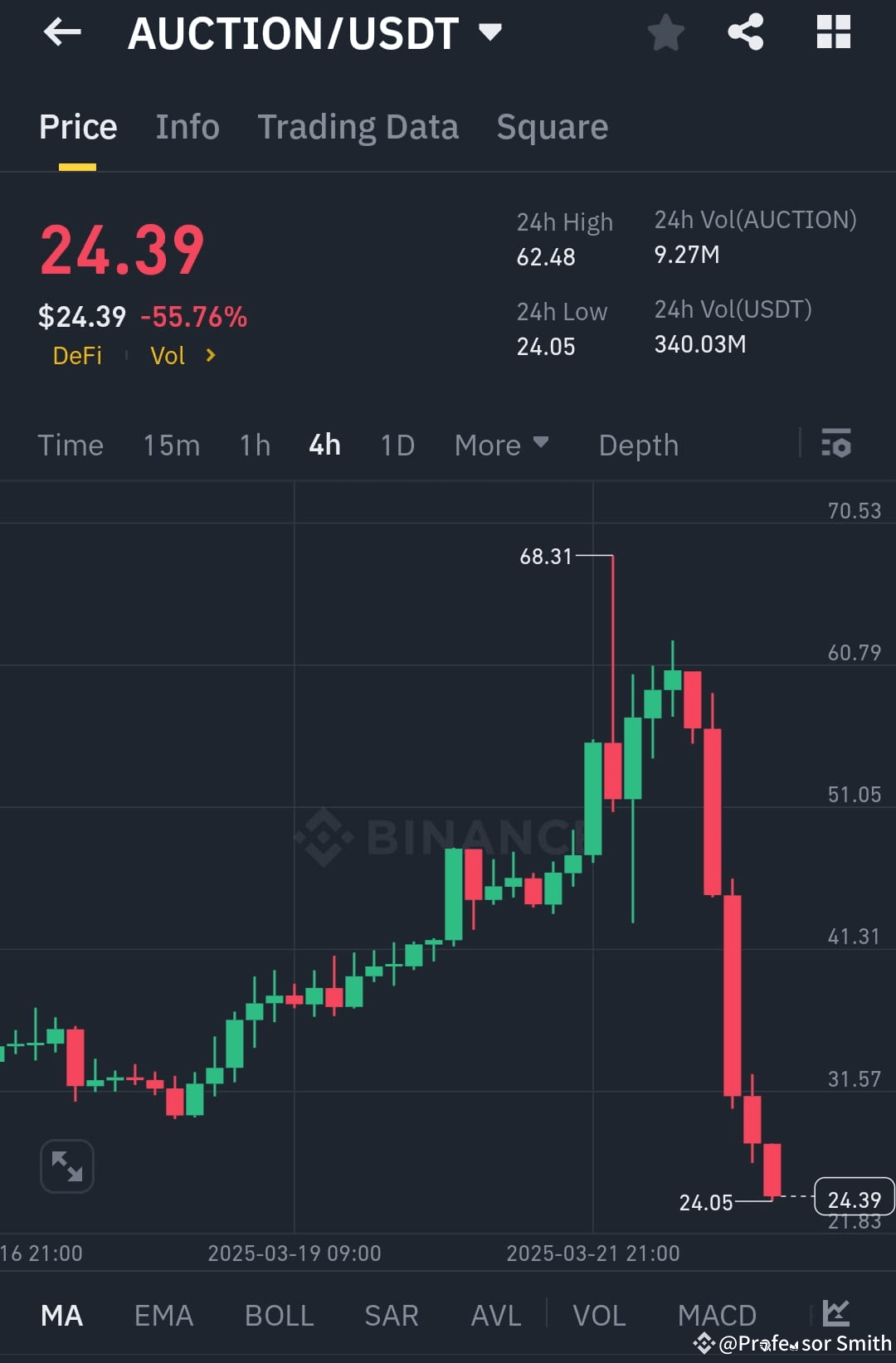Open chart display settings icon
Image resolution: width=896 pixels, height=1363 pixels.
[x=836, y=445]
